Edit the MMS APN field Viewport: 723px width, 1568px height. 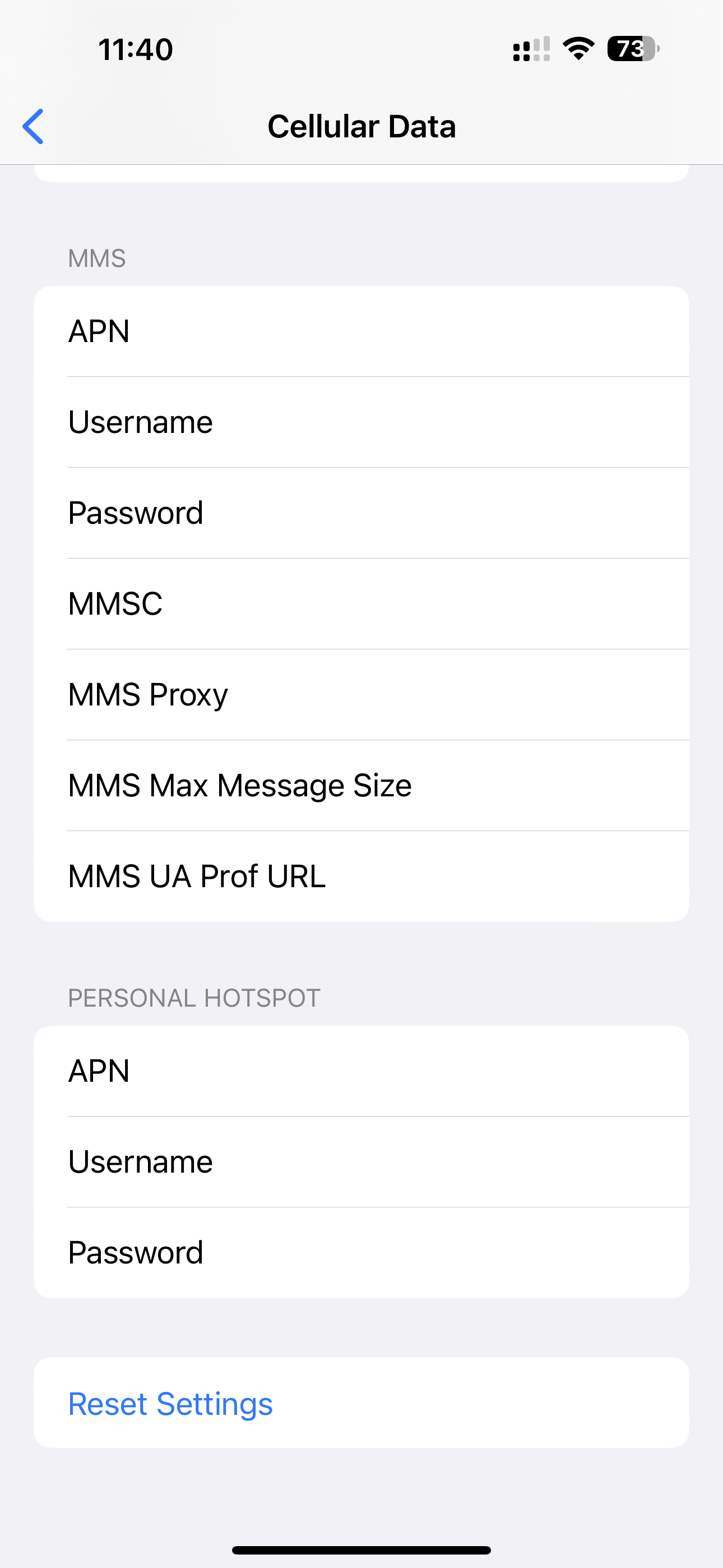361,332
